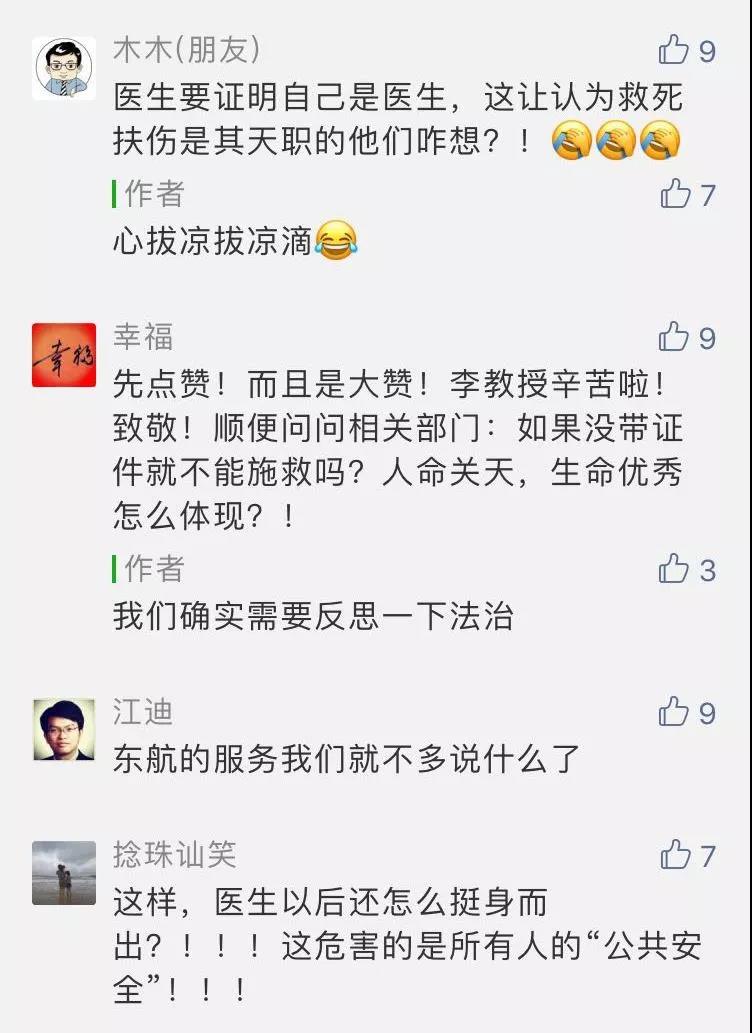Thumbs-up the comment from 捻珠讪笑
This screenshot has width=752, height=1033.
click(676, 856)
